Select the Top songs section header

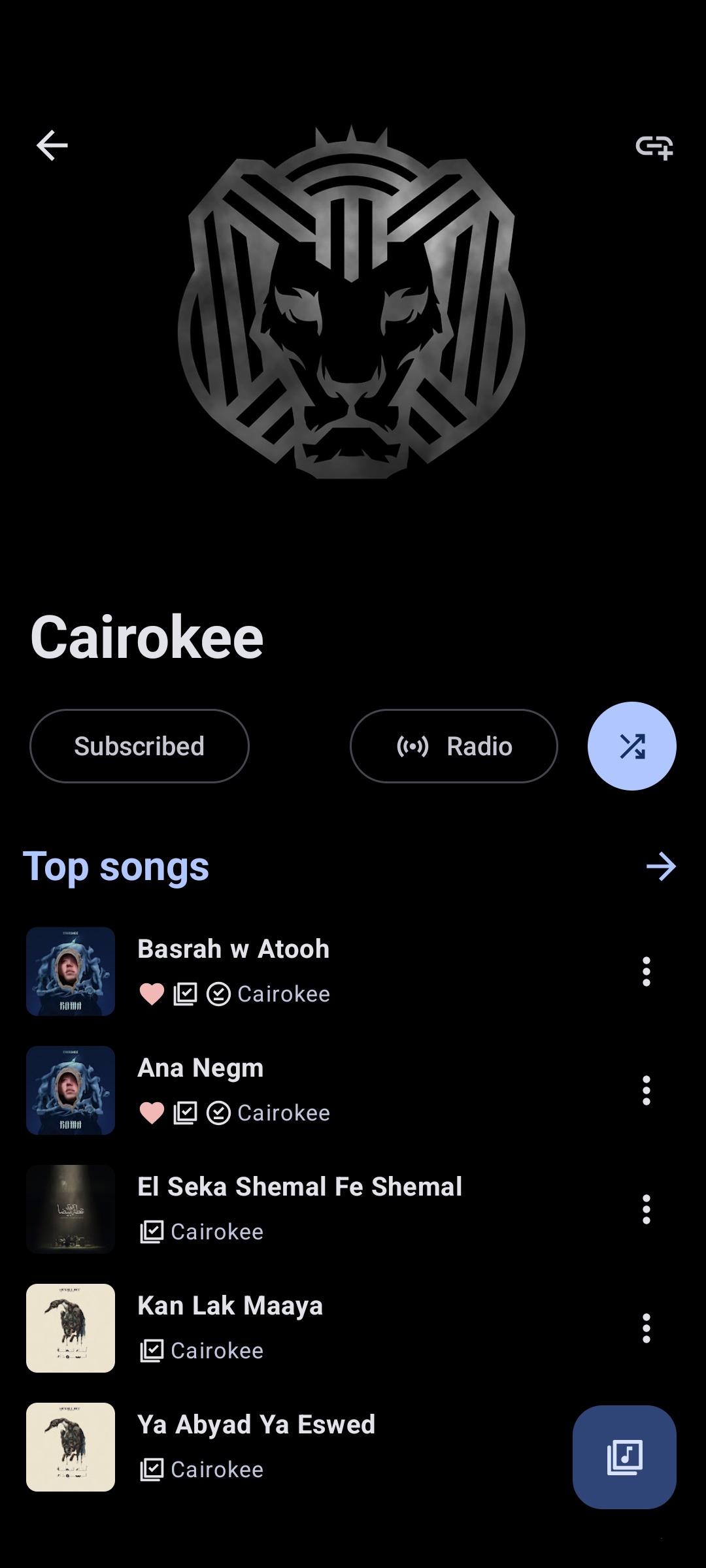click(x=116, y=866)
